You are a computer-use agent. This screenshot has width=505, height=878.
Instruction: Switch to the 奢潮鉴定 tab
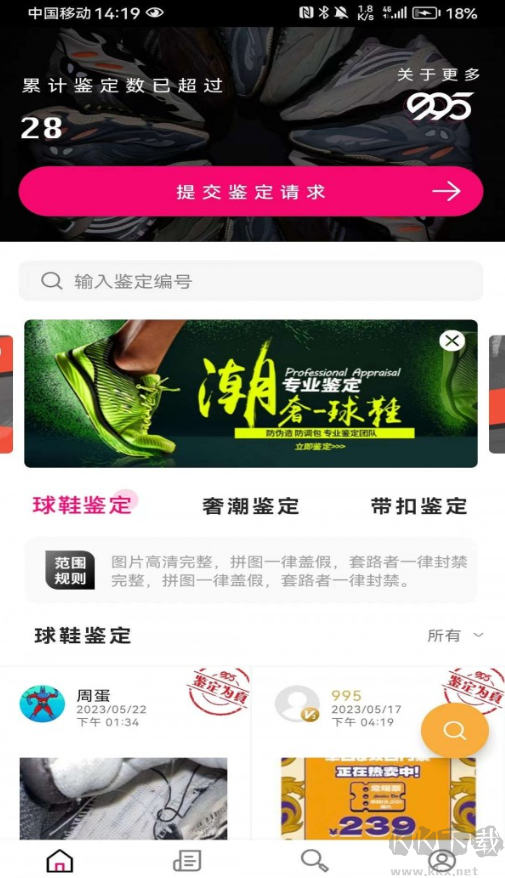pyautogui.click(x=251, y=506)
